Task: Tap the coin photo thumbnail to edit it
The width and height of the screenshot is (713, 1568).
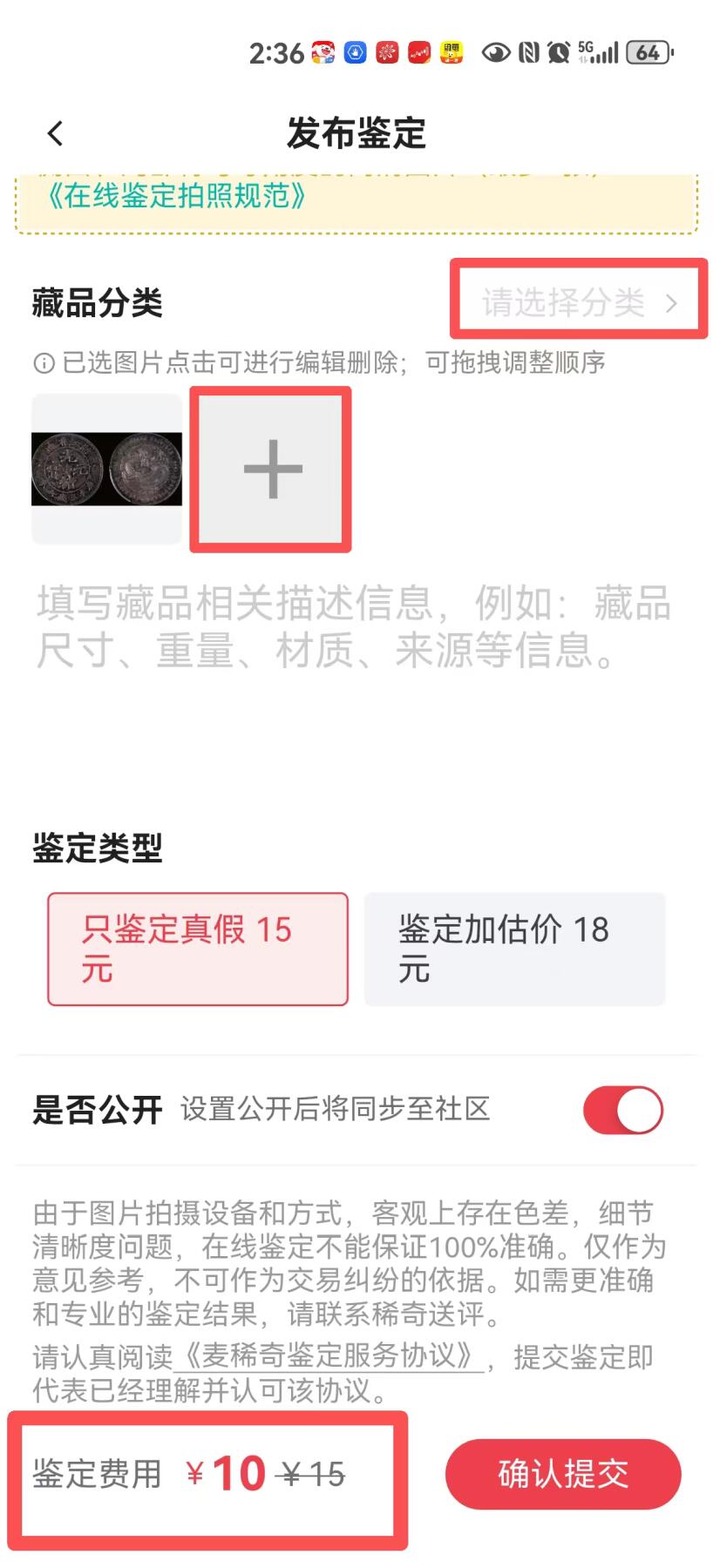Action: 105,469
